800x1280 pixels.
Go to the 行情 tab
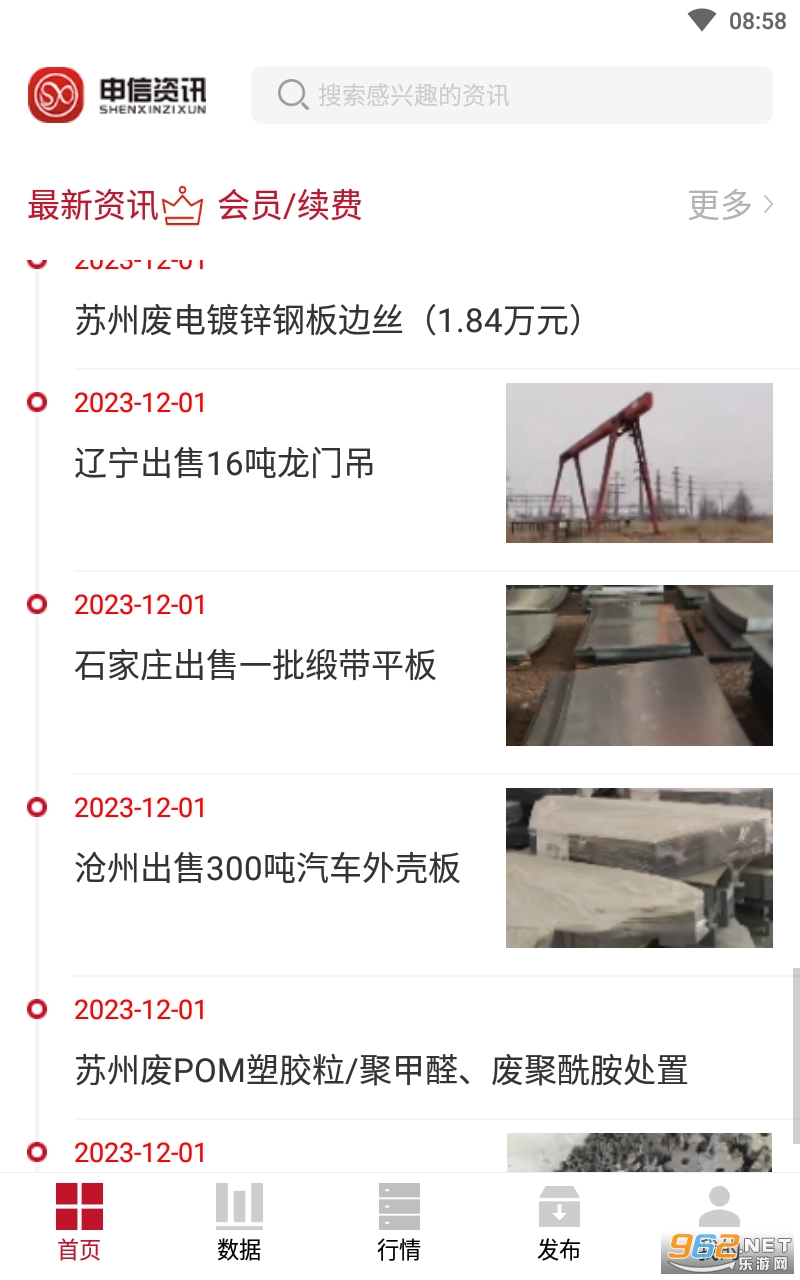399,1222
